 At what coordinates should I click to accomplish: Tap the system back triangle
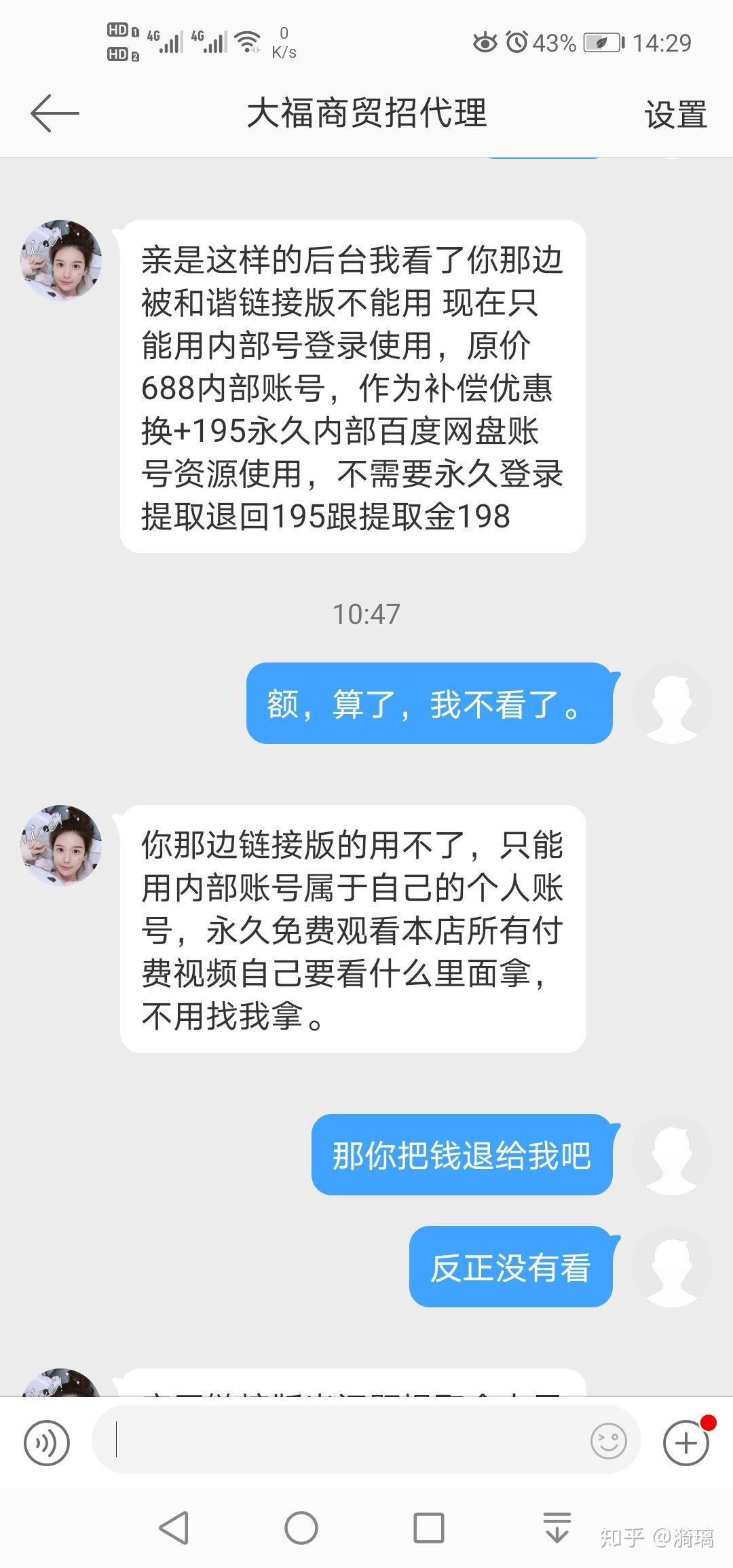tap(174, 1529)
